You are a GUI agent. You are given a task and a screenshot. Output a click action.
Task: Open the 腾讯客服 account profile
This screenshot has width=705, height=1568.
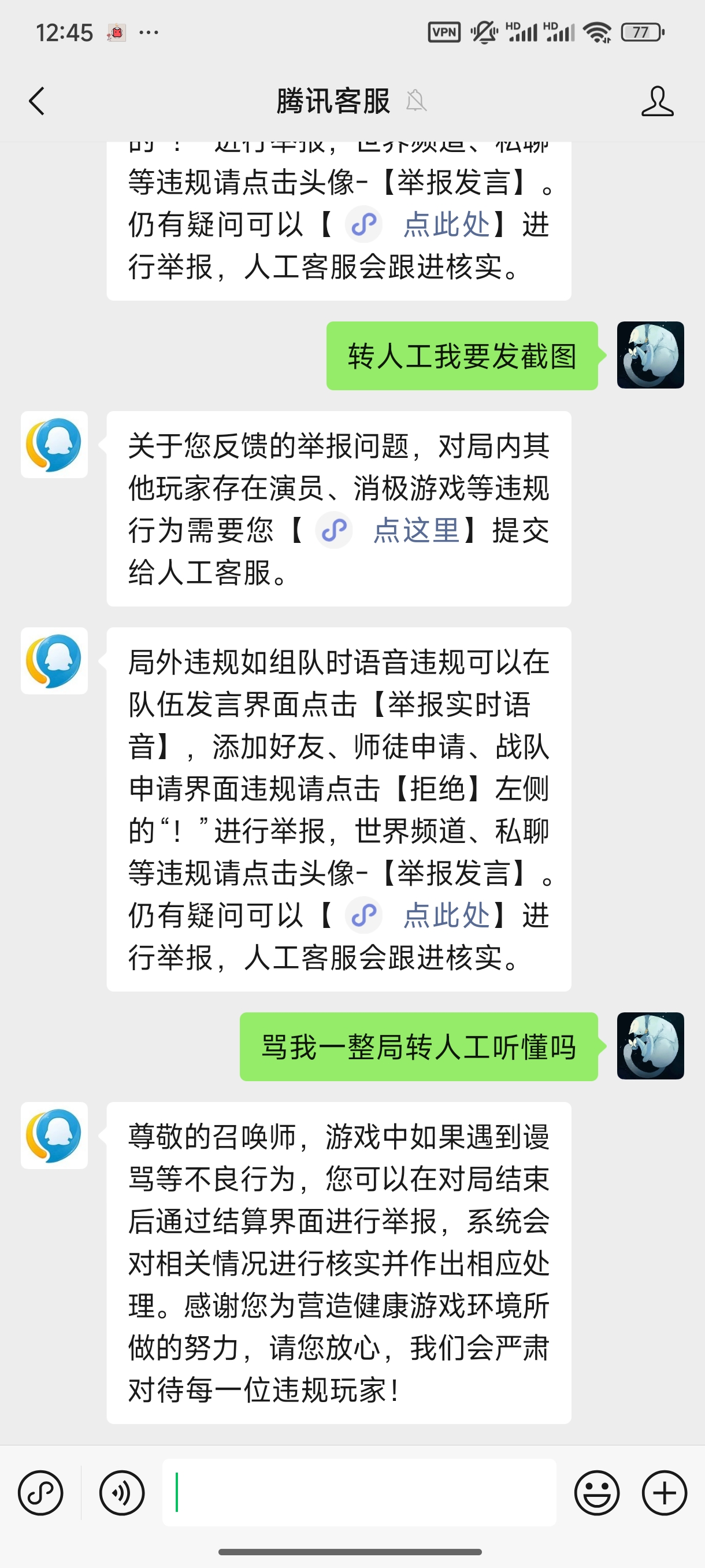pyautogui.click(x=657, y=101)
